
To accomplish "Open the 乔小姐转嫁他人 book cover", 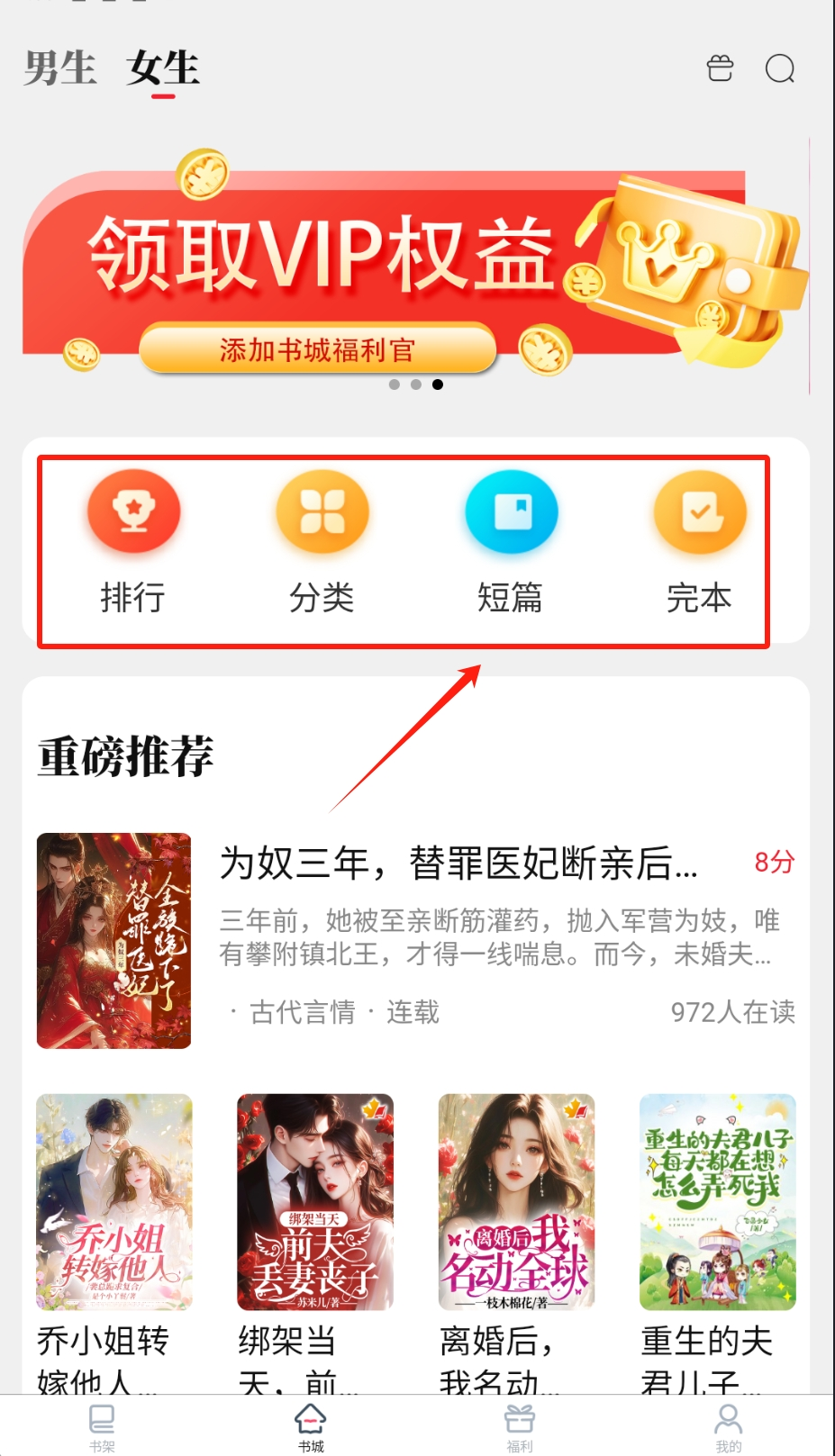I will tap(113, 1199).
